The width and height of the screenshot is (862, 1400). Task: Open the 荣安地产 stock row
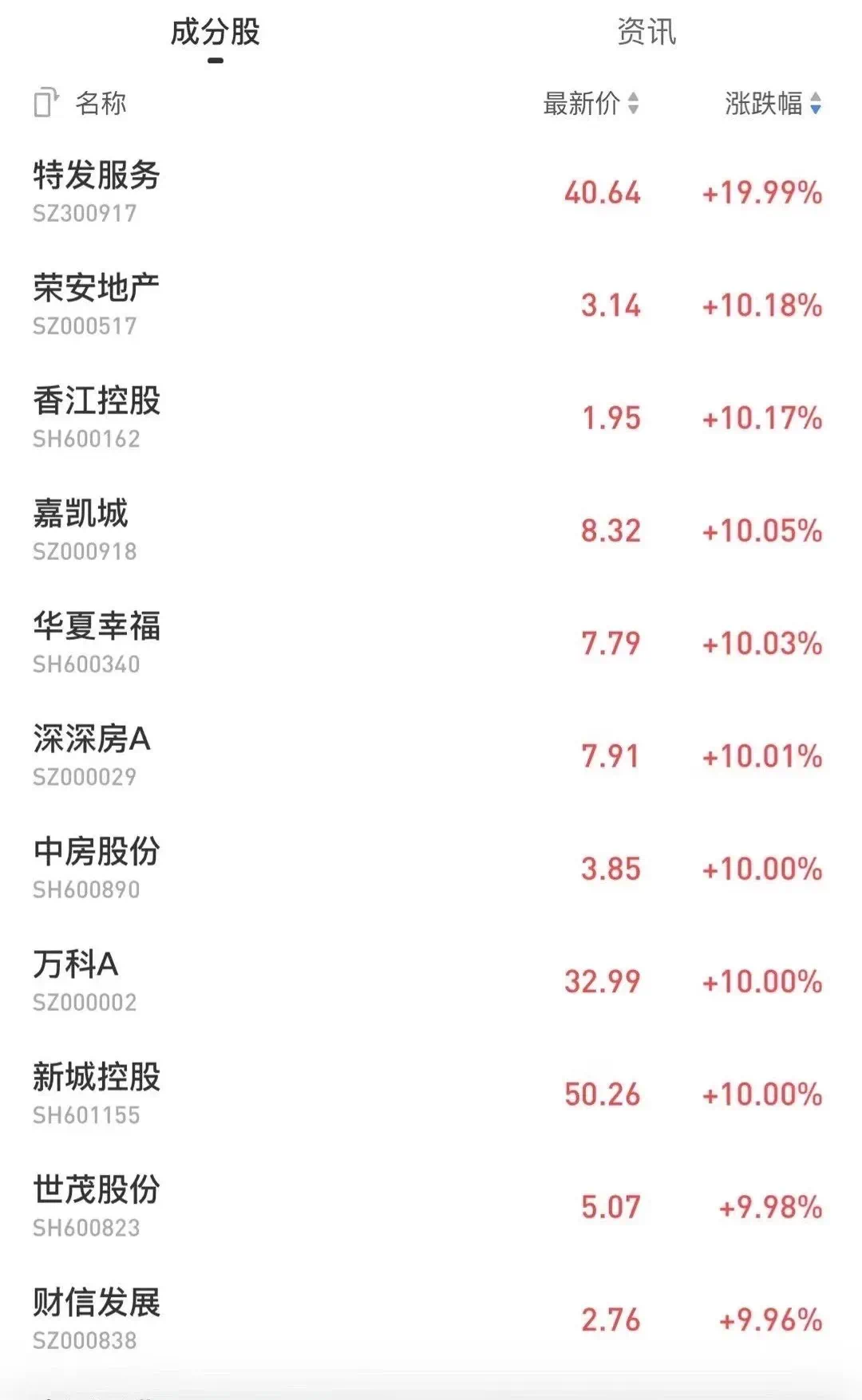(431, 305)
